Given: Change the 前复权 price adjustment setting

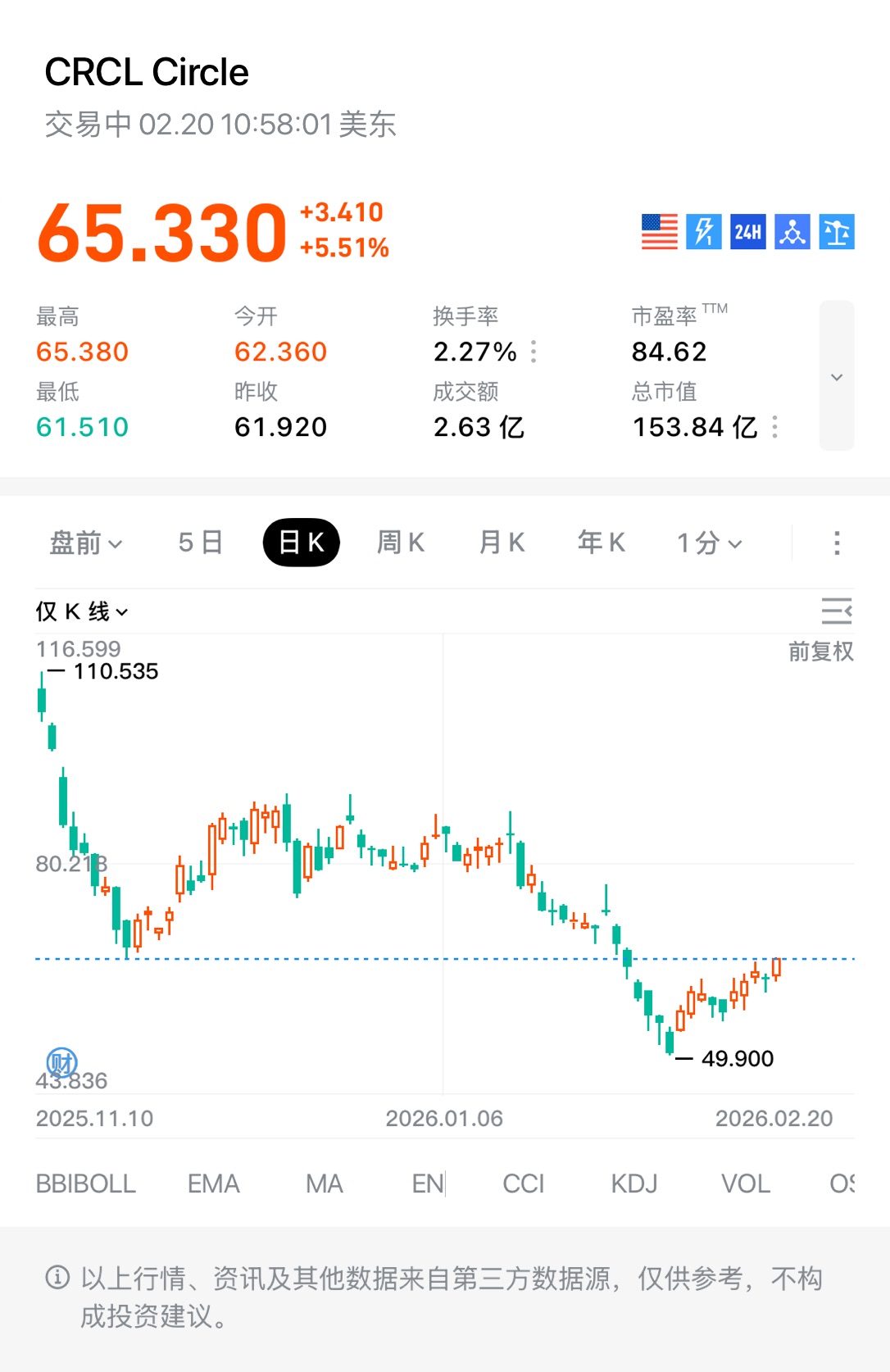Looking at the screenshot, I should pyautogui.click(x=820, y=652).
